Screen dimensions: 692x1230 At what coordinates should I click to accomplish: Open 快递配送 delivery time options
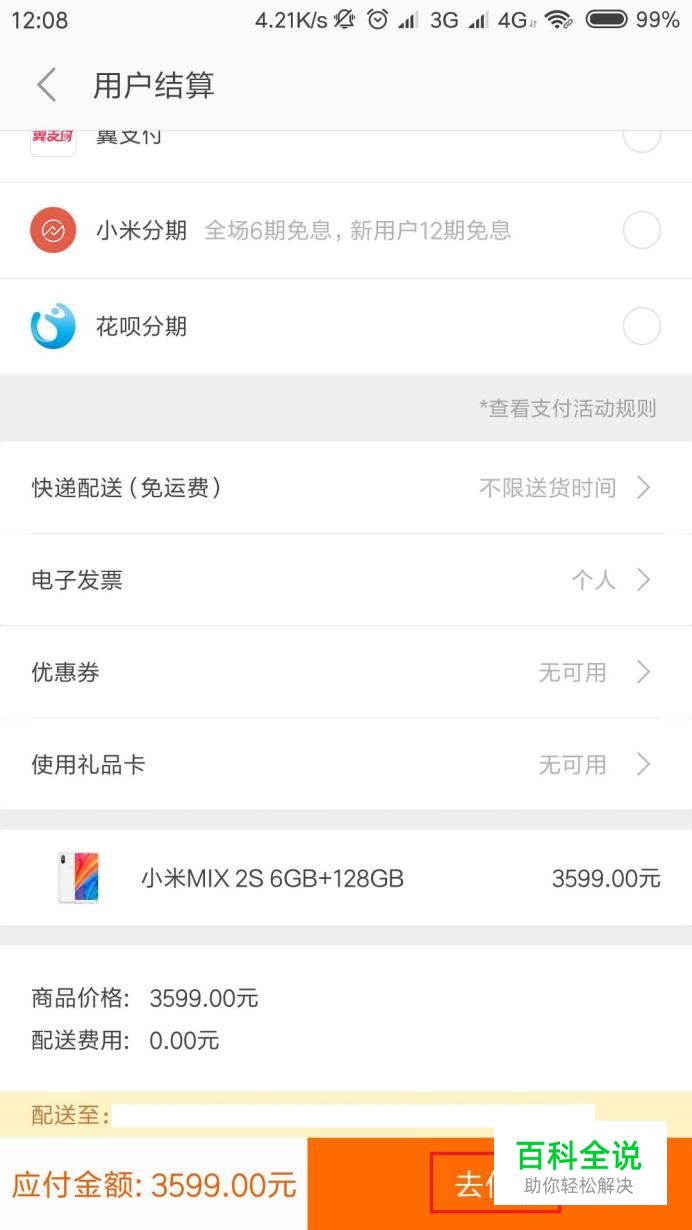[x=346, y=488]
